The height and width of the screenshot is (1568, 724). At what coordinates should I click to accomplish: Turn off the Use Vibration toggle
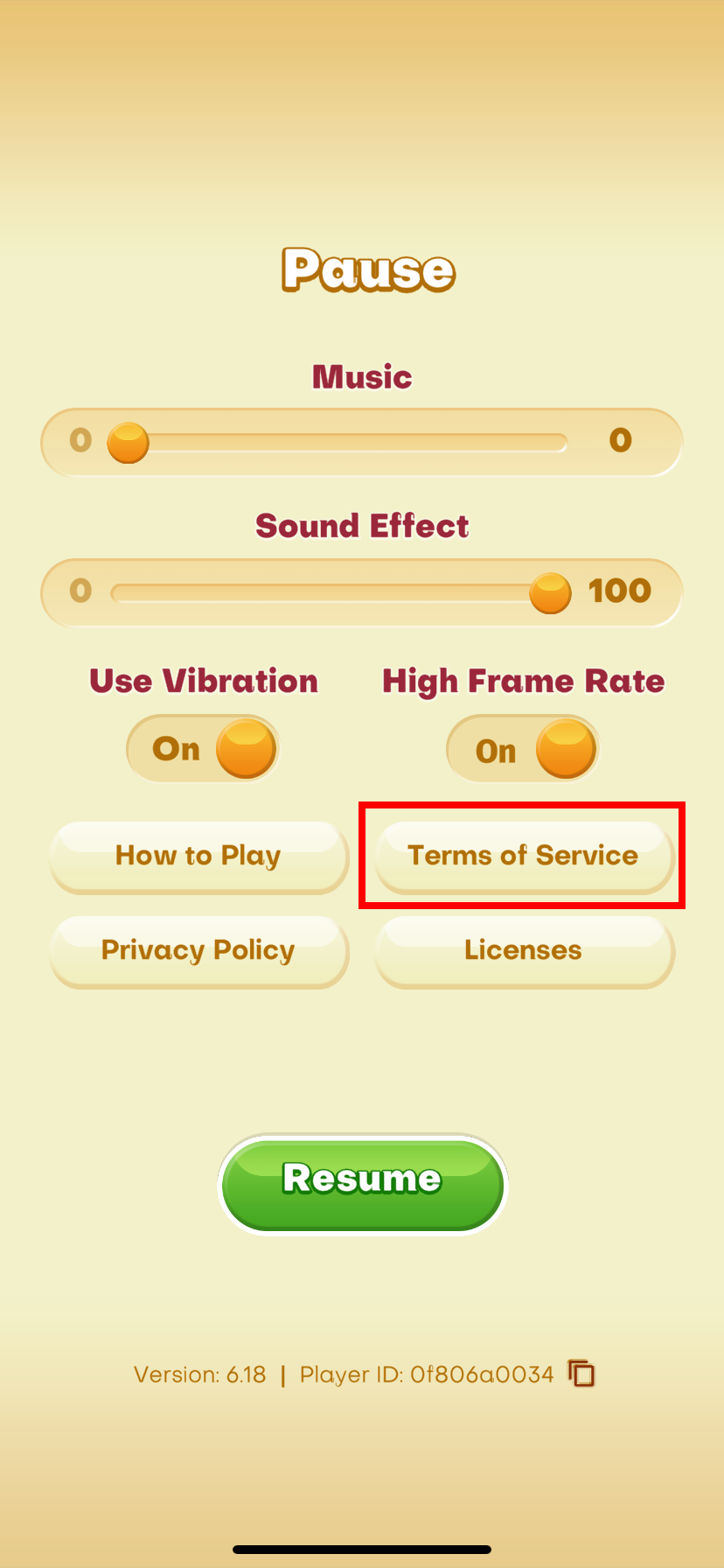(x=204, y=749)
